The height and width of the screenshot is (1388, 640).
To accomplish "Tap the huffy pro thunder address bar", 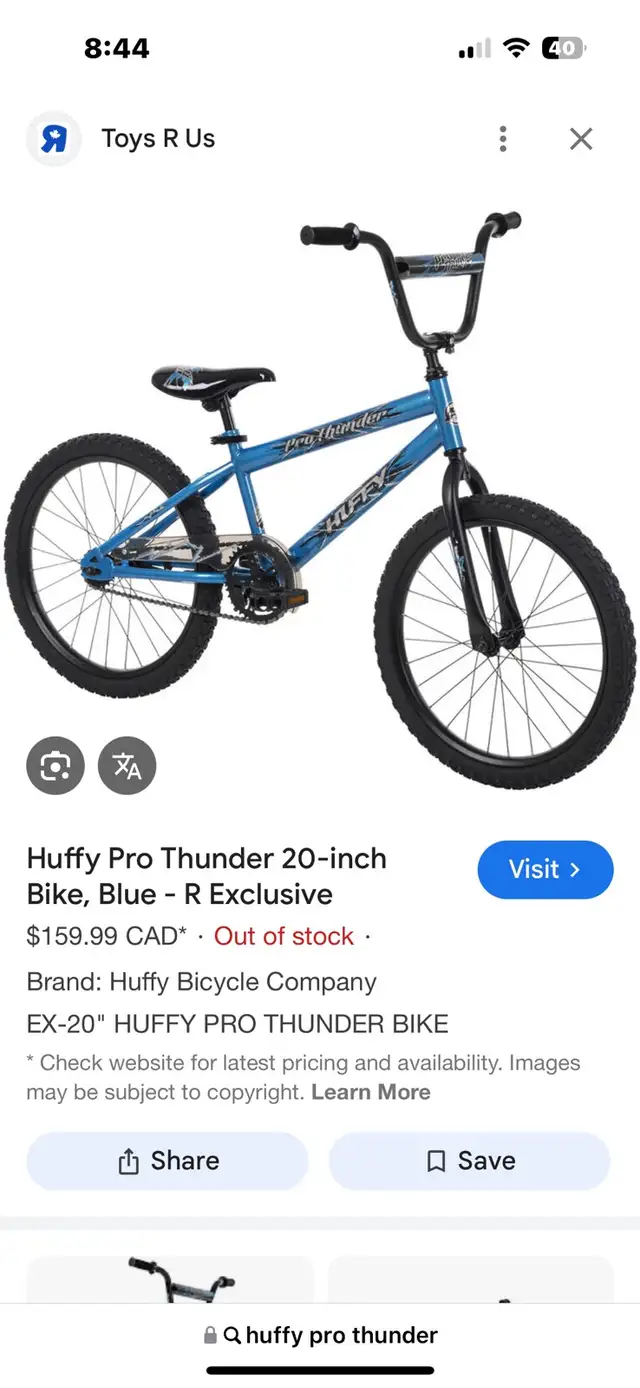I will (320, 1335).
